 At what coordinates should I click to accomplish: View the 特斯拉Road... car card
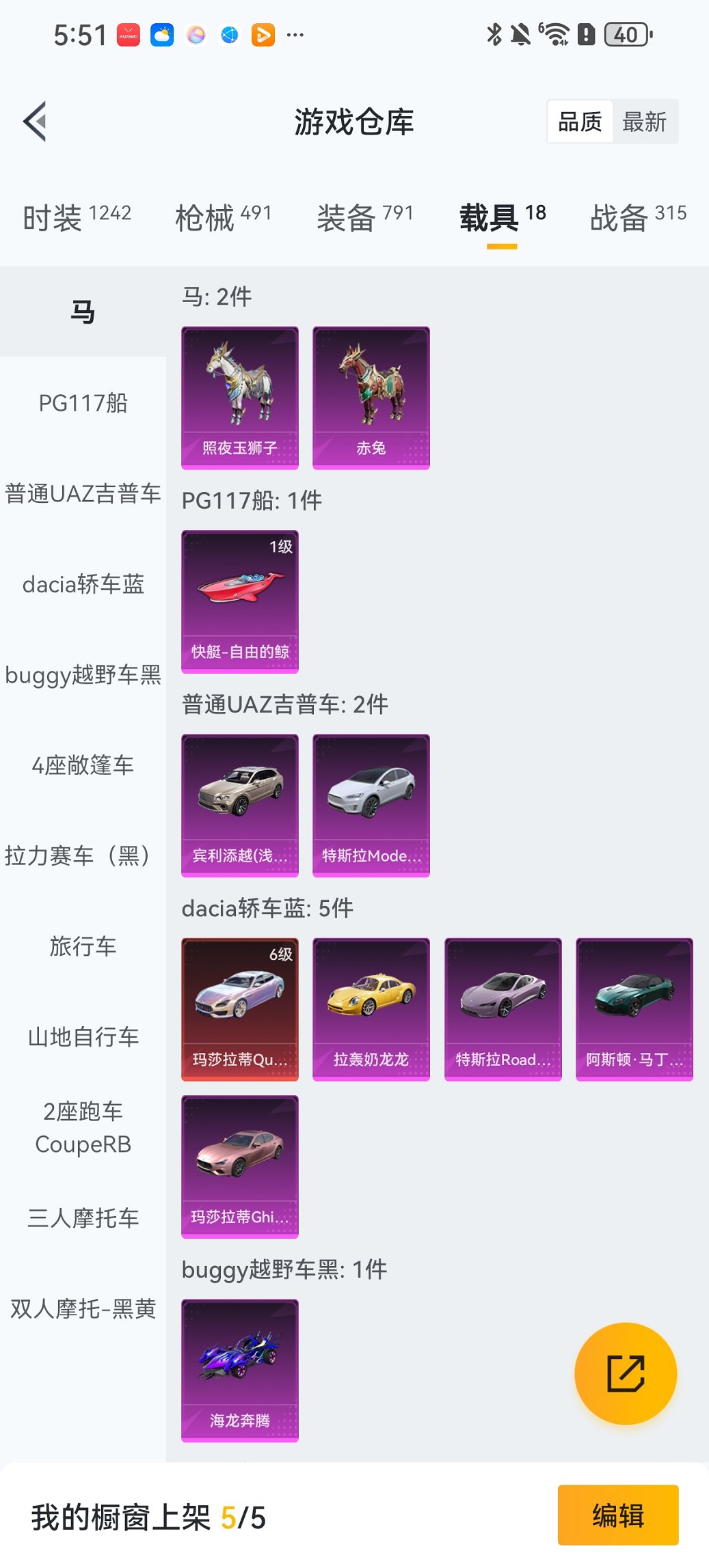(503, 1009)
